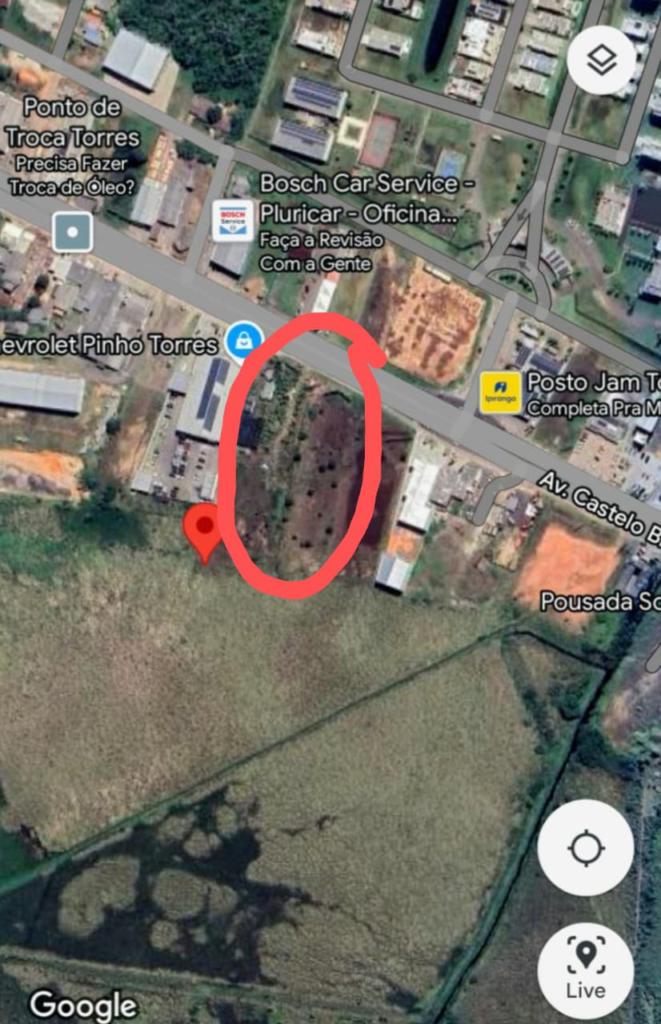The height and width of the screenshot is (1024, 661).
Task: Select the Ipiranga Posto Jam marker
Action: click(500, 392)
